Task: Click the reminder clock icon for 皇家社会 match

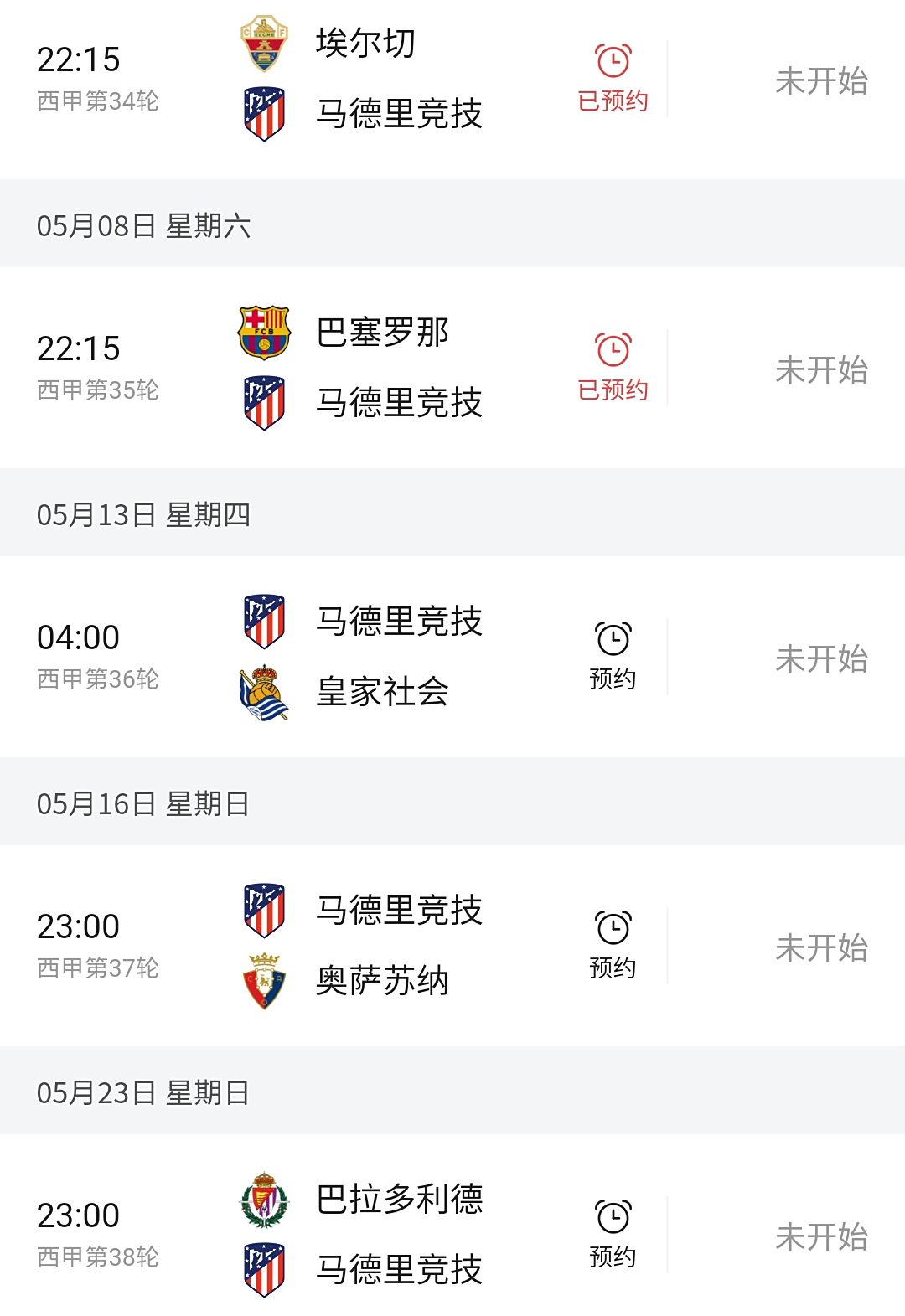Action: pos(613,638)
